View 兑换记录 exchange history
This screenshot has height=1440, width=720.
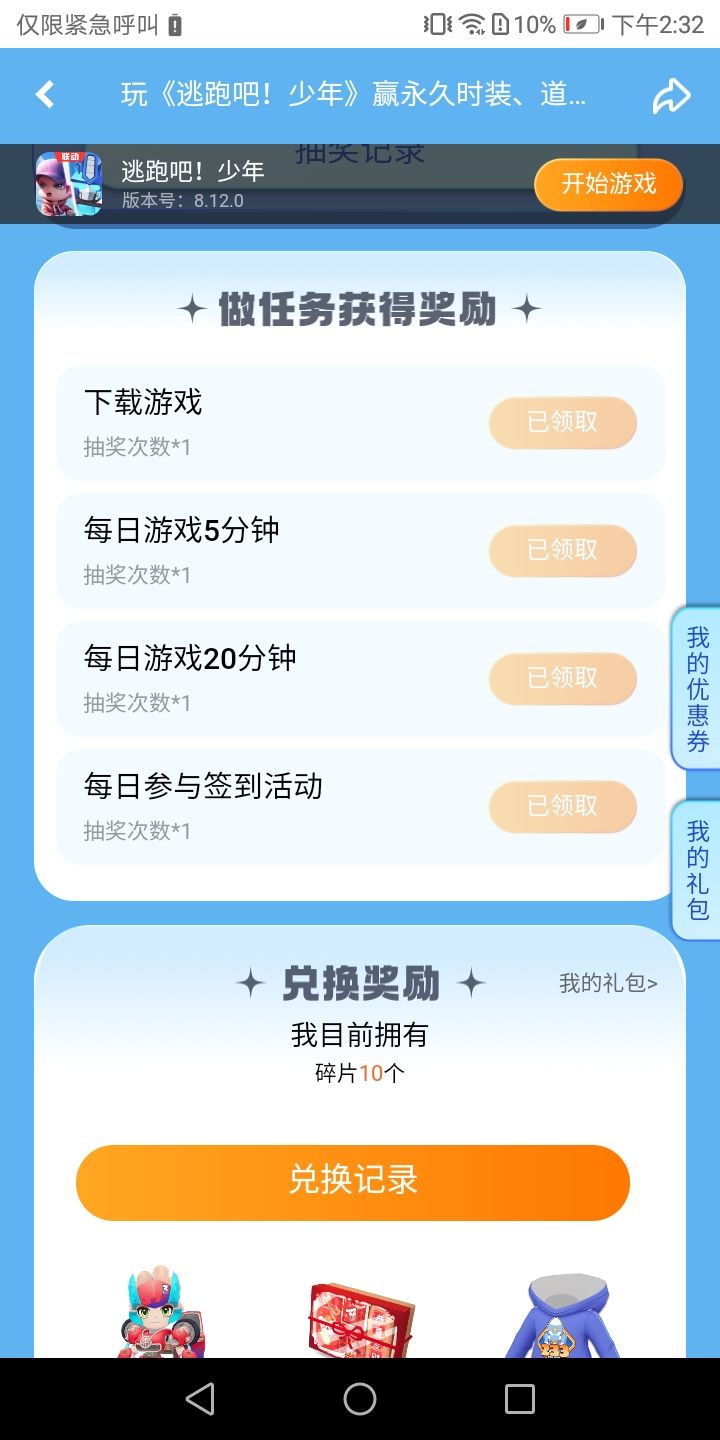[353, 1182]
